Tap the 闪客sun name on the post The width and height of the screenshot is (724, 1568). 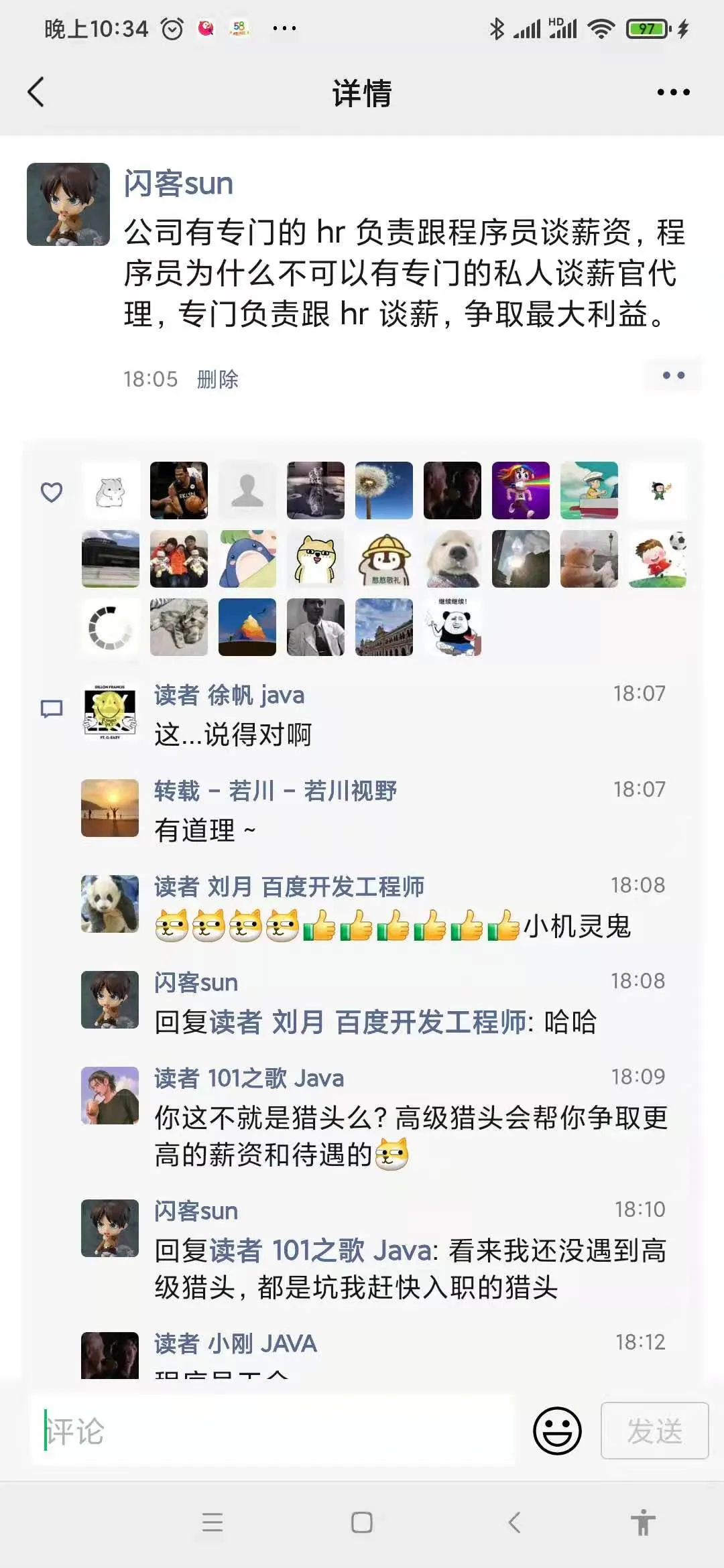(x=178, y=184)
